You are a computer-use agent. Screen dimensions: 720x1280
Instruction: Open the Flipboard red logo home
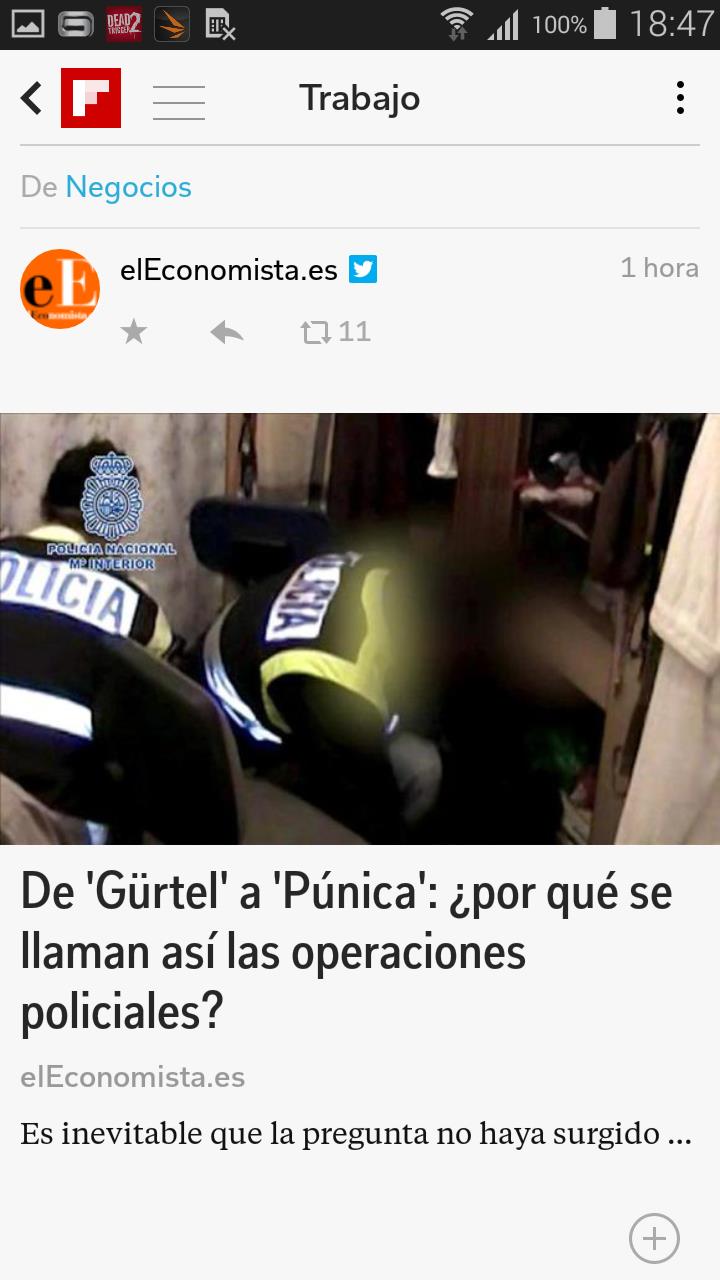pos(91,98)
